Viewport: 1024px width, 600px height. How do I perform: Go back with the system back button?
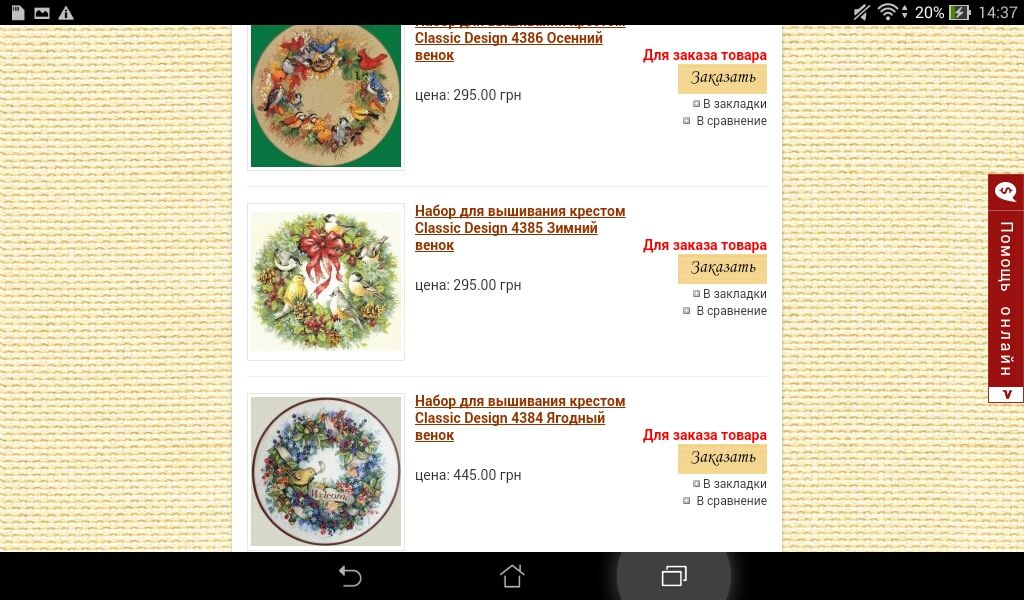(x=349, y=576)
